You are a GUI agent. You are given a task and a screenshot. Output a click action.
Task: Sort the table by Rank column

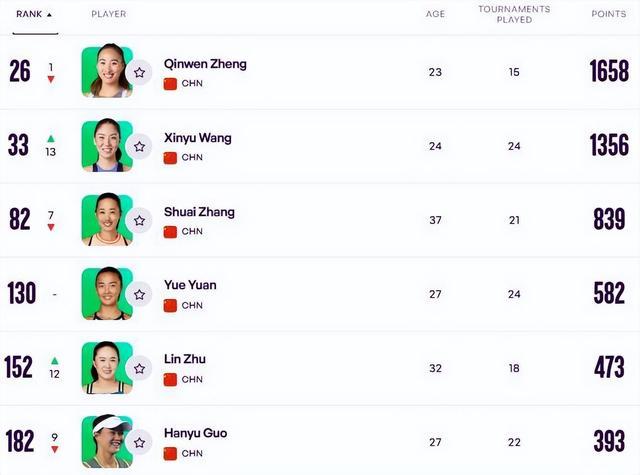[x=34, y=14]
